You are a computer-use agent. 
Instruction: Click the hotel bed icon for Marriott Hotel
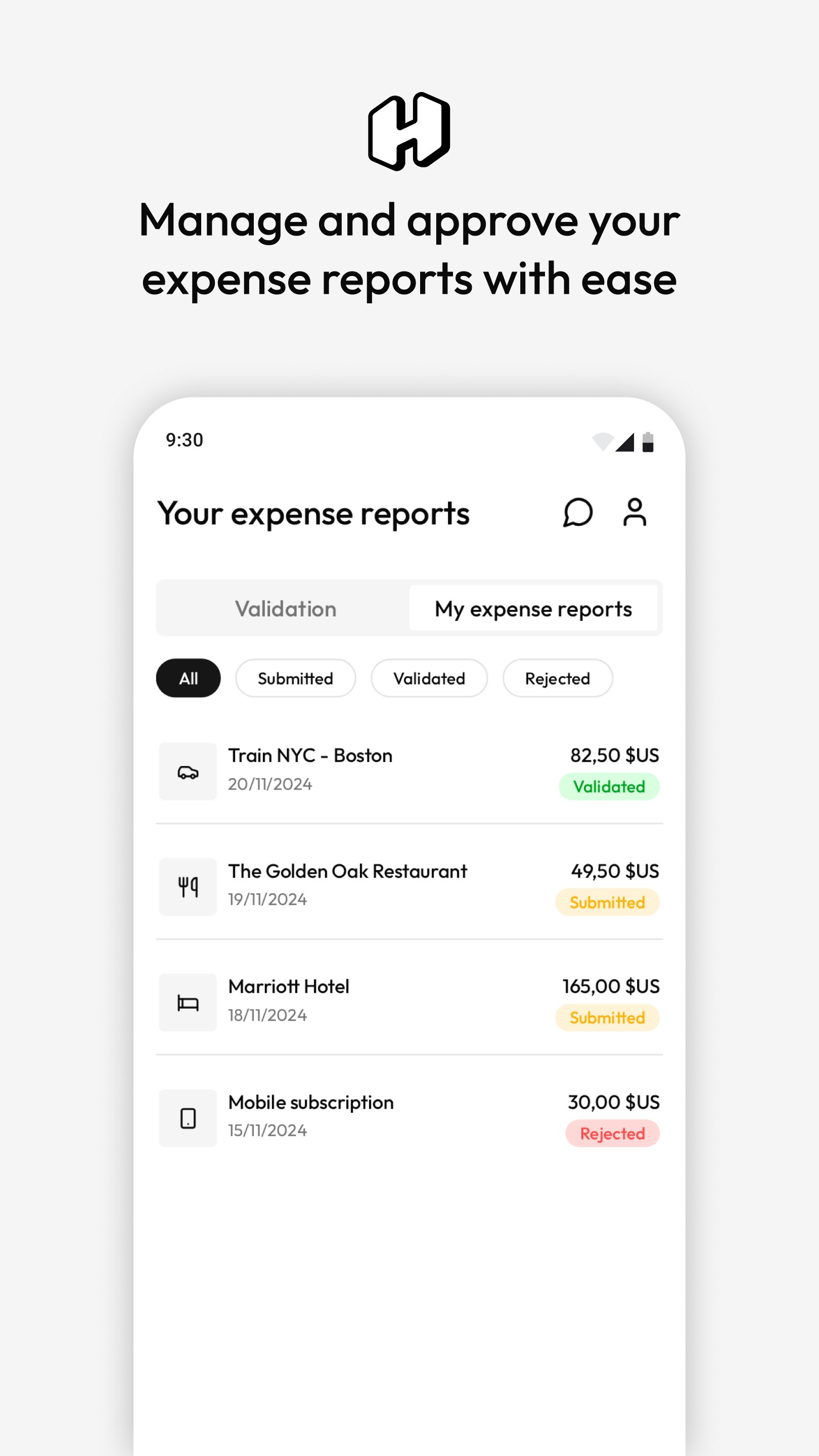(x=187, y=1002)
